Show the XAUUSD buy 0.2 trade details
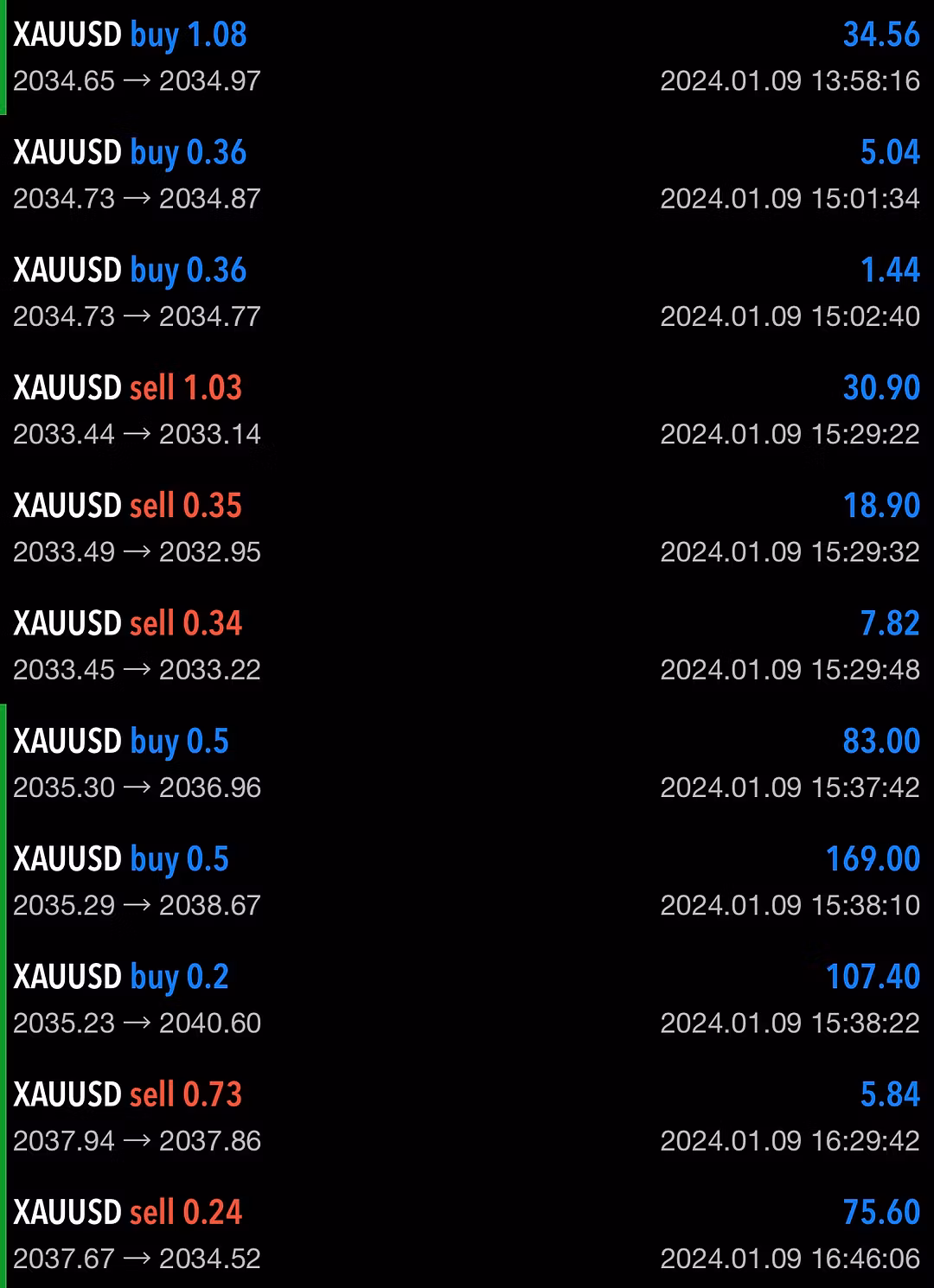The width and height of the screenshot is (934, 1288). (x=467, y=998)
